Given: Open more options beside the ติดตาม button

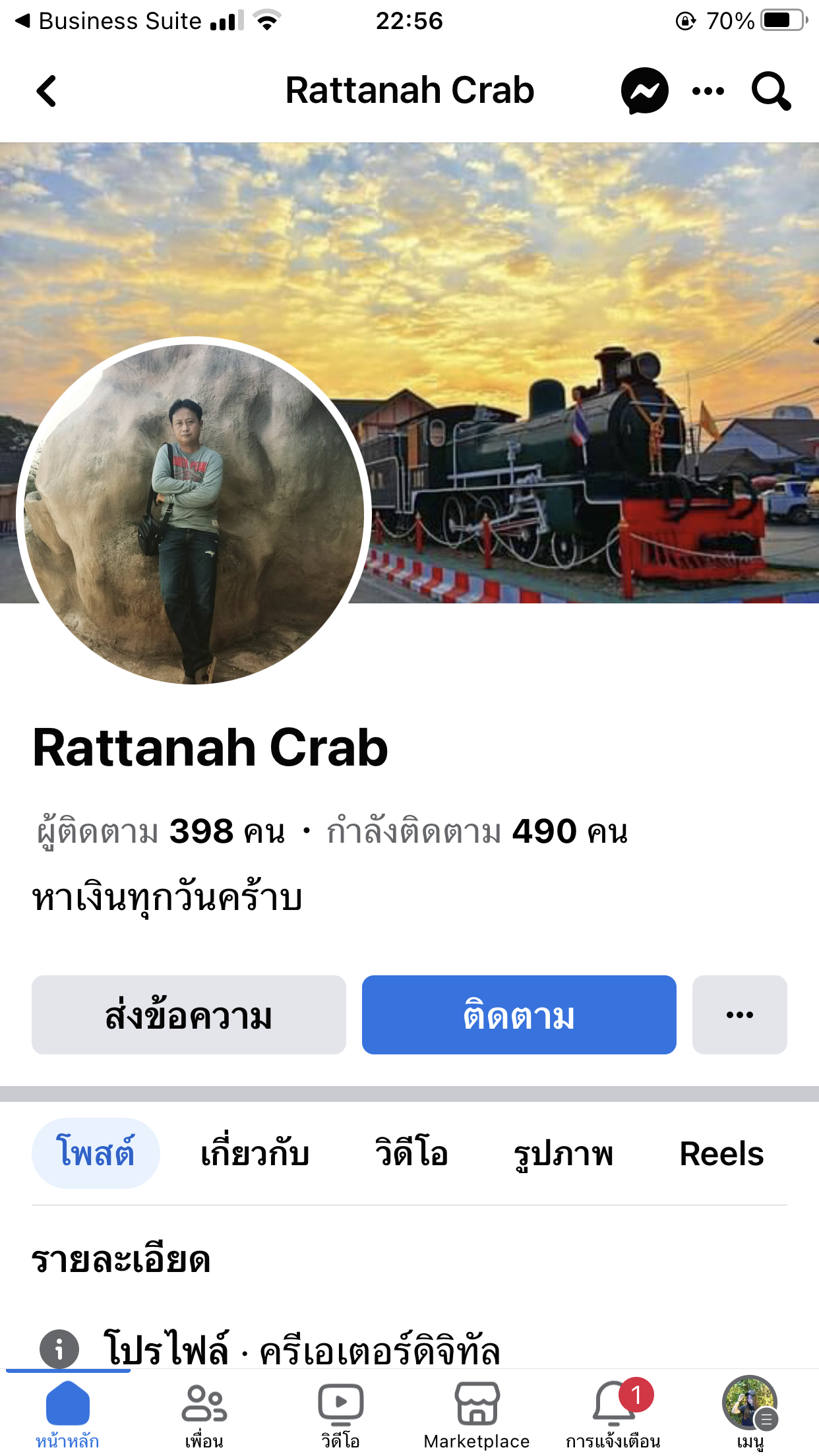Looking at the screenshot, I should tap(739, 1014).
